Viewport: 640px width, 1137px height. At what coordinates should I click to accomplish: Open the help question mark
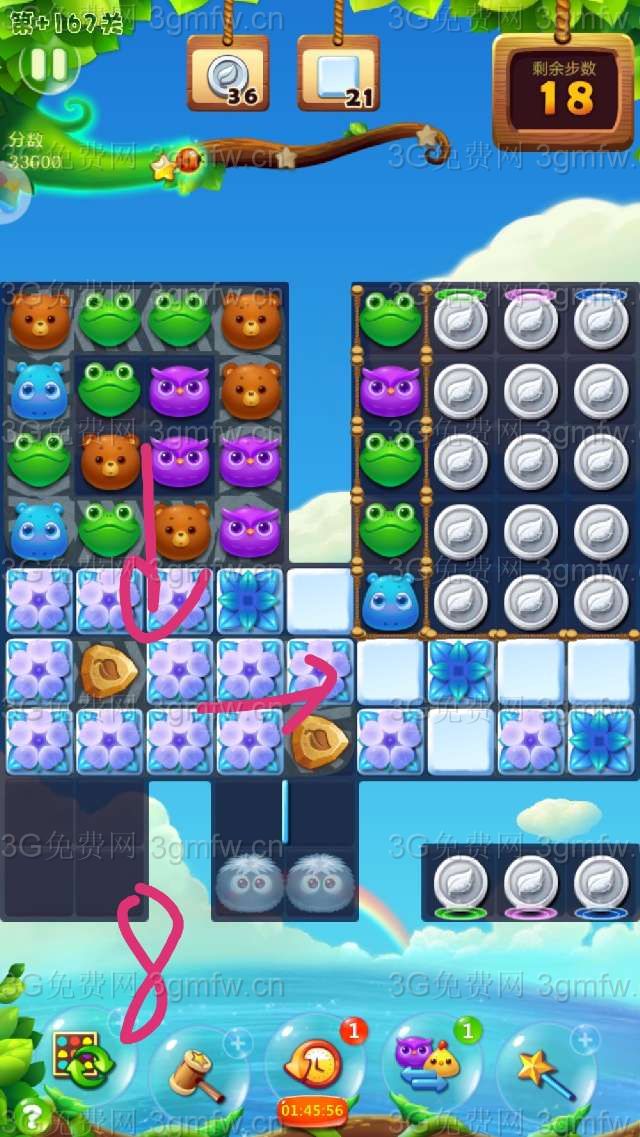point(33,1114)
